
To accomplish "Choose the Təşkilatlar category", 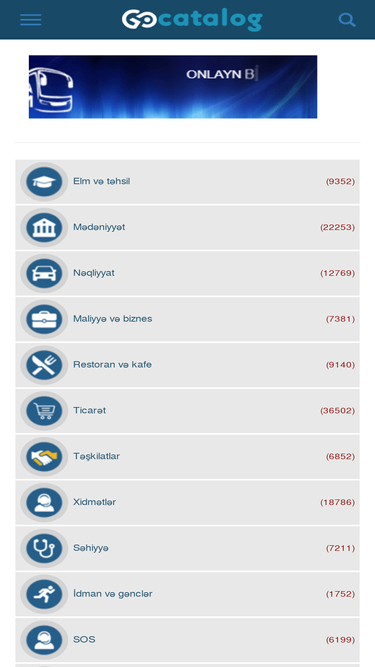I will [x=188, y=457].
